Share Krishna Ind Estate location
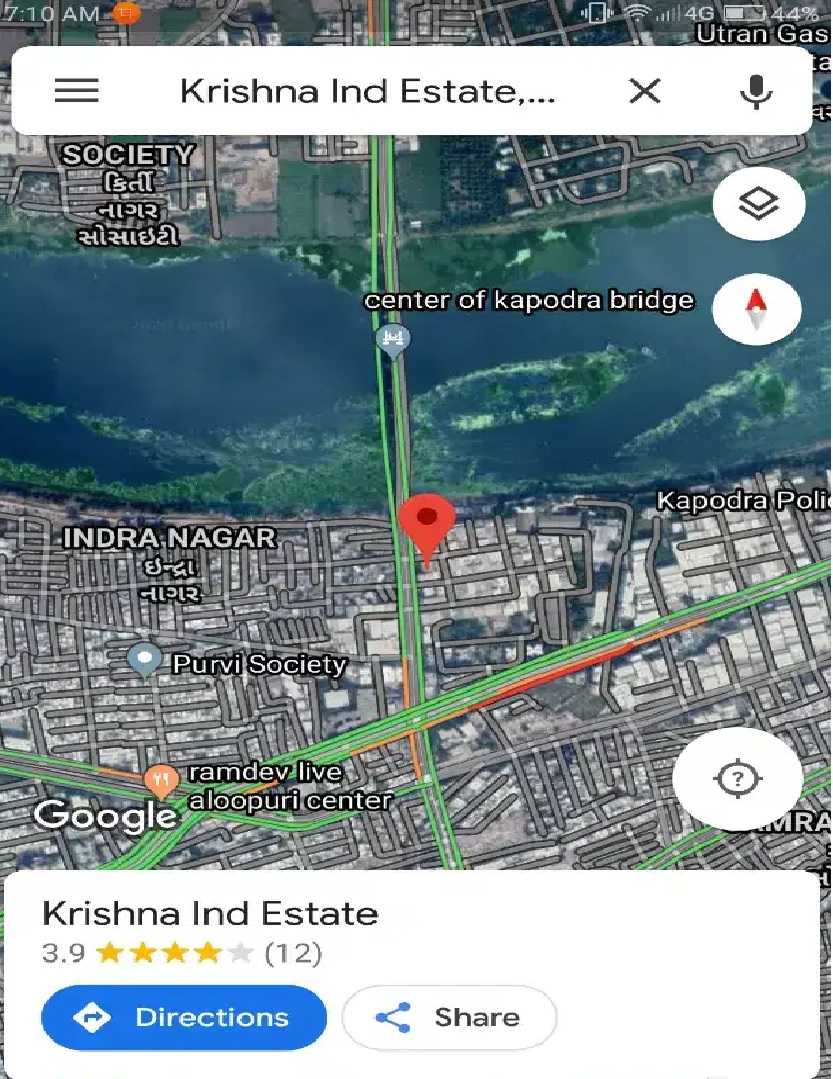This screenshot has height=1079, width=833. [449, 1018]
